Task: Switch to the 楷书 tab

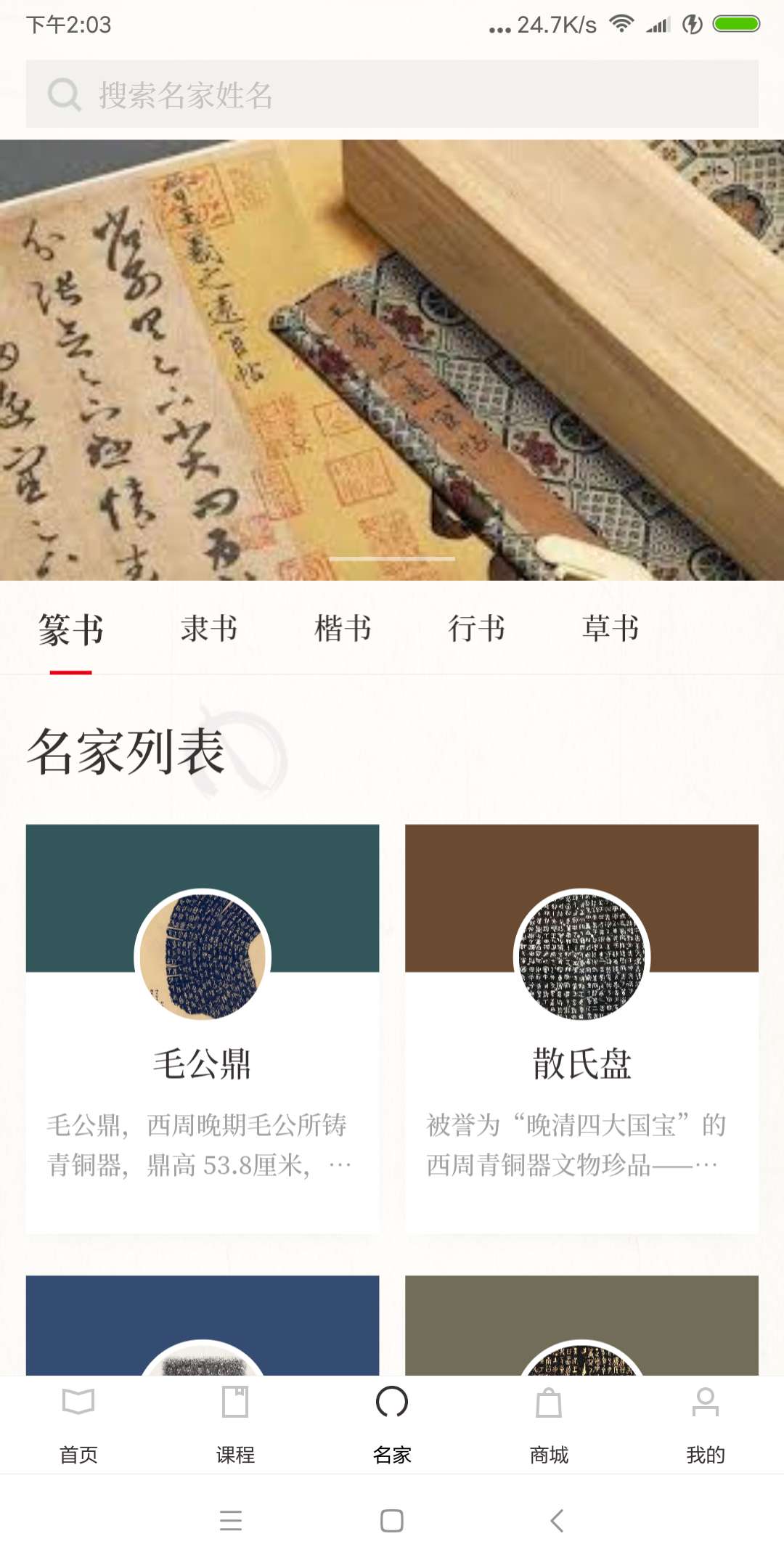Action: 343,629
